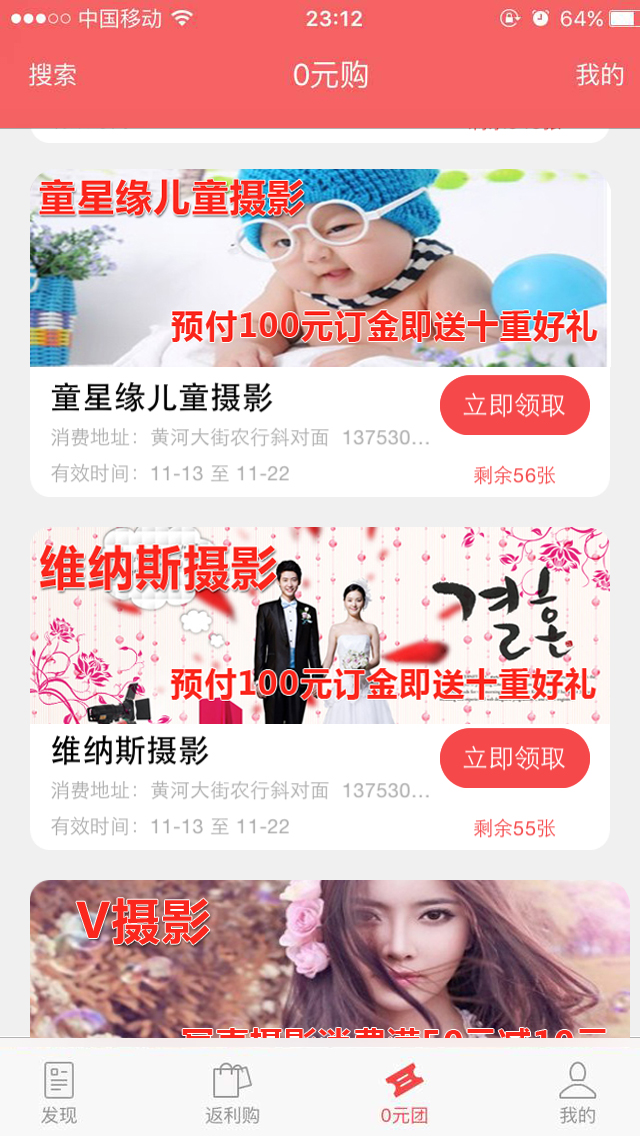
Task: Claim the 维纳斯摄影 coupon with 立即领取
Action: click(x=514, y=758)
